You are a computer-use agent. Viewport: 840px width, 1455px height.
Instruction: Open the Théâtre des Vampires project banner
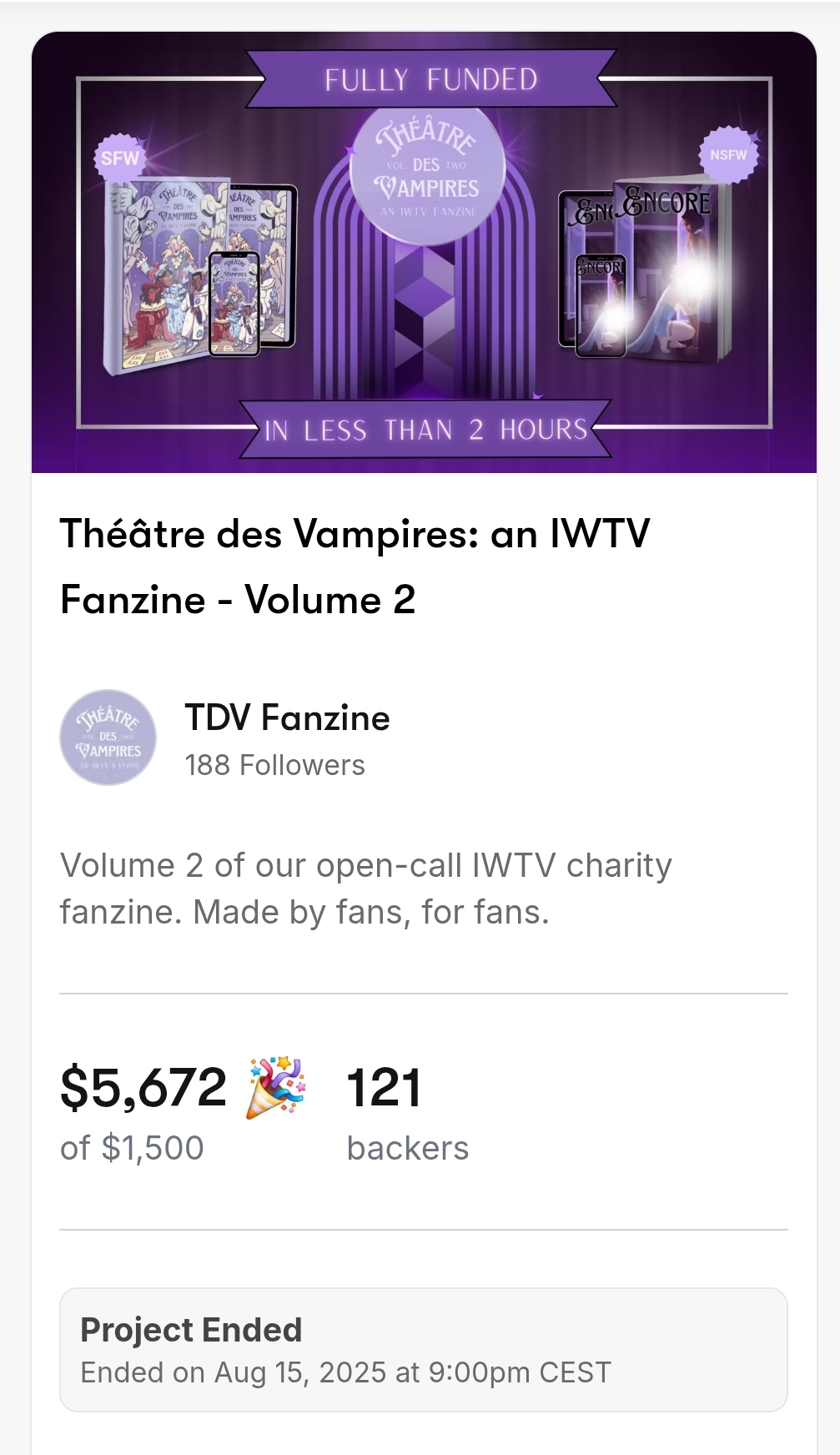tap(424, 252)
